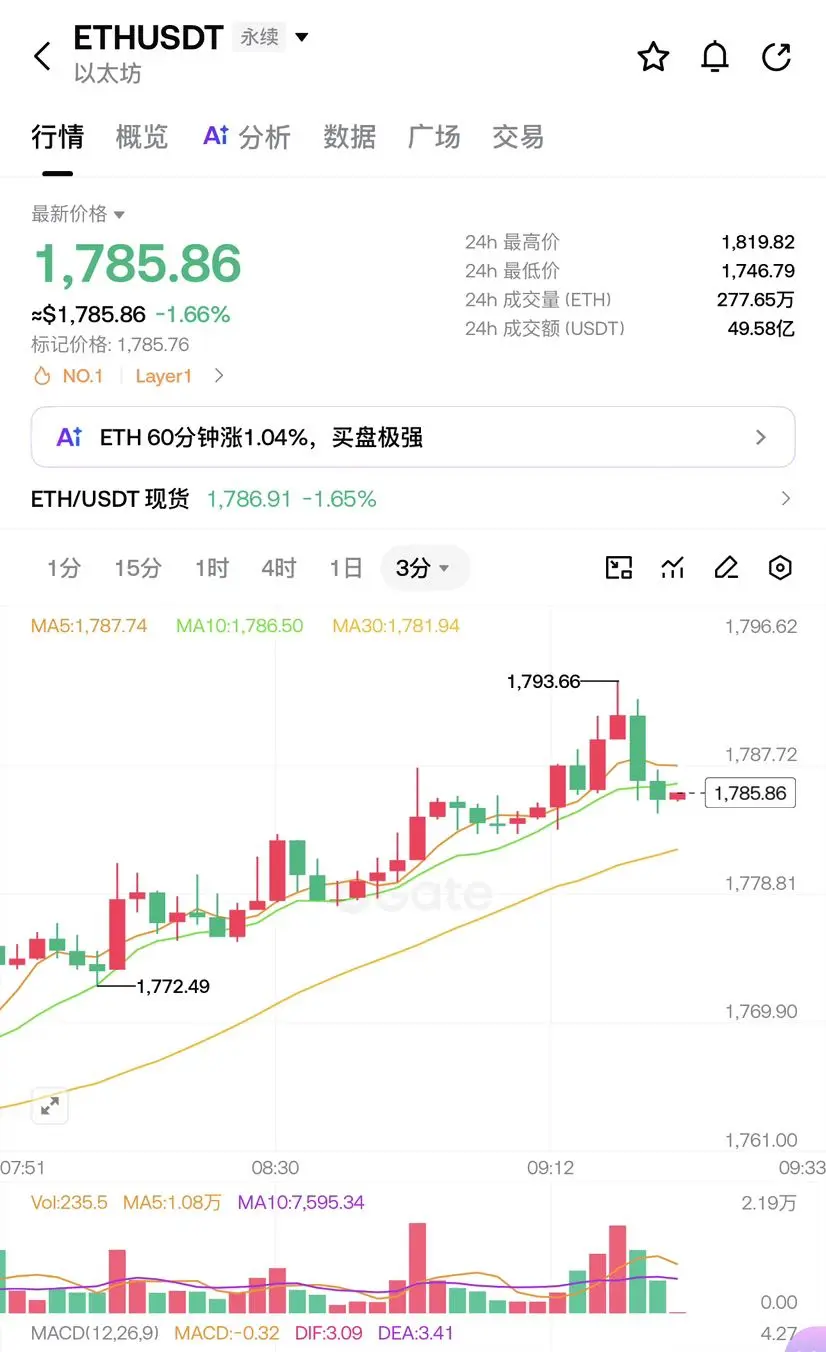826x1352 pixels.
Task: Open the 广场 tab
Action: [434, 137]
